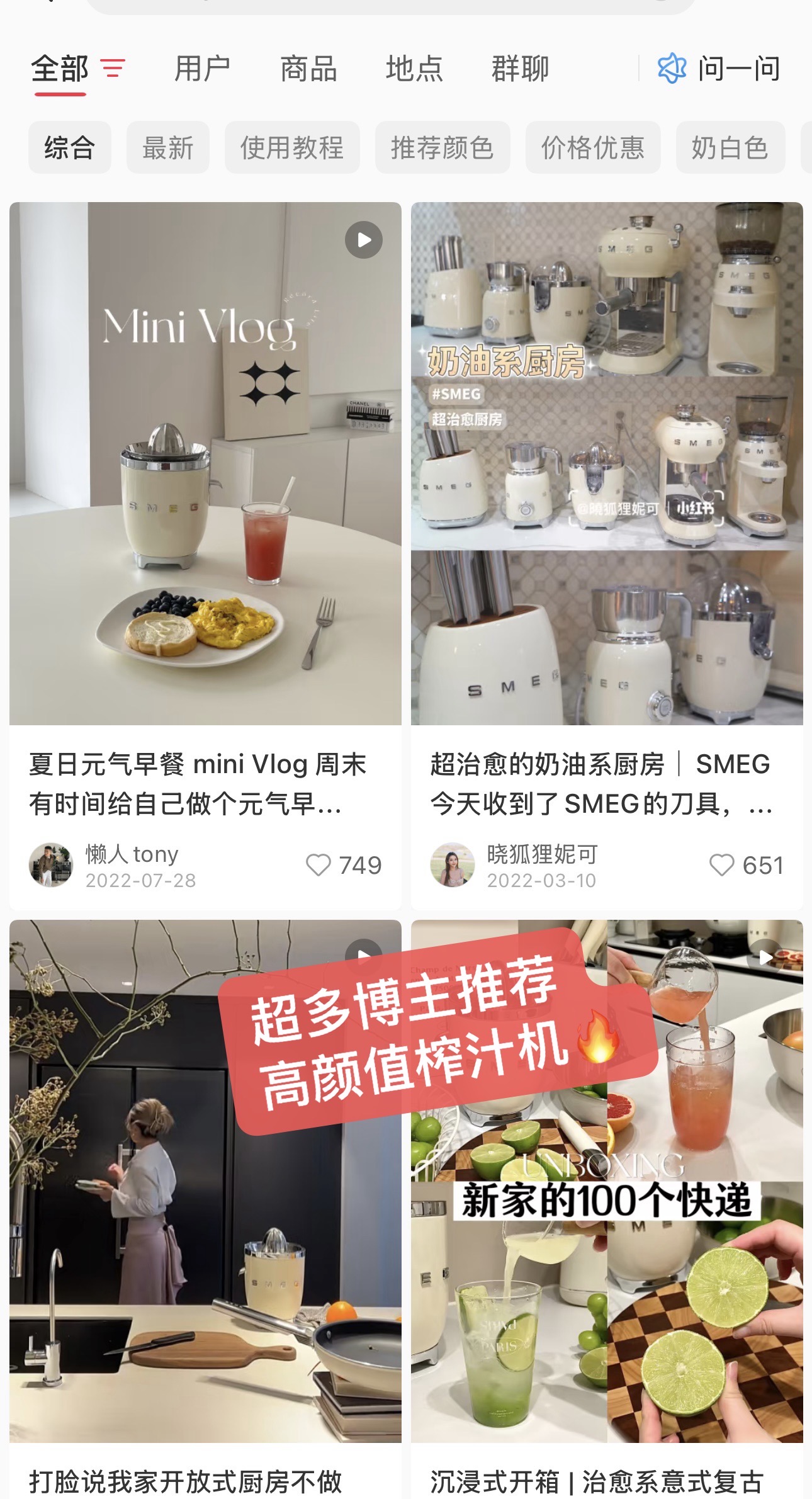Filter results by 推荐颜色
Image resolution: width=812 pixels, height=1499 pixels.
tap(443, 148)
